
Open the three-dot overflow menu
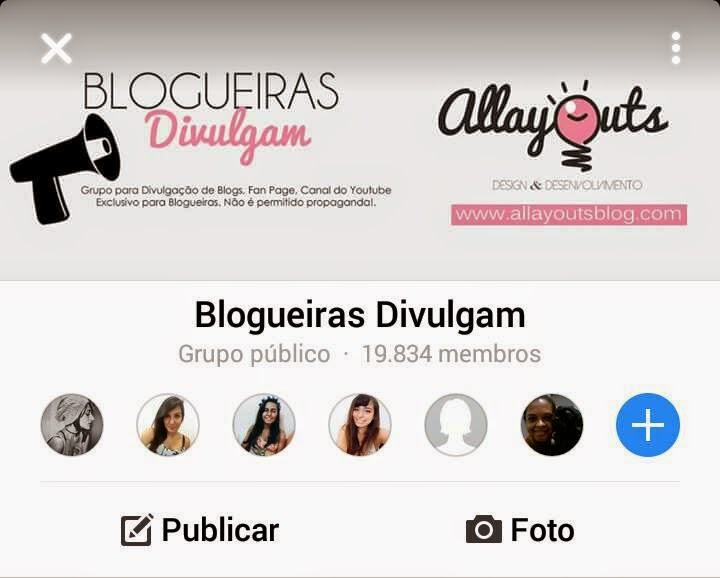[676, 48]
